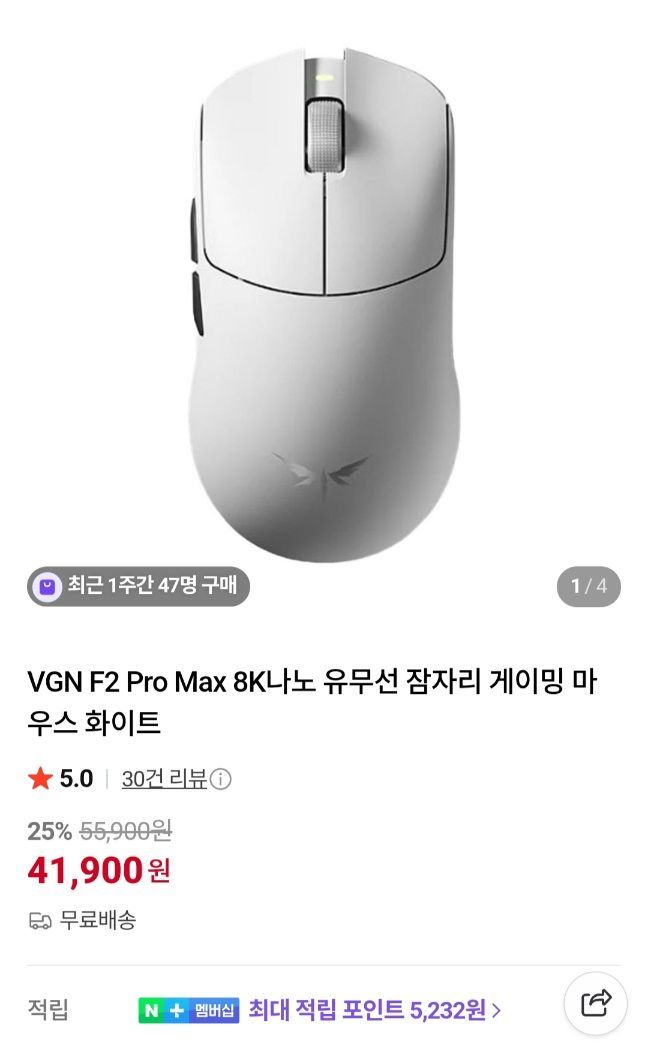Open the 30건 리뷰 reviews link
Image resolution: width=648 pixels, height=1055 pixels.
pos(163,779)
